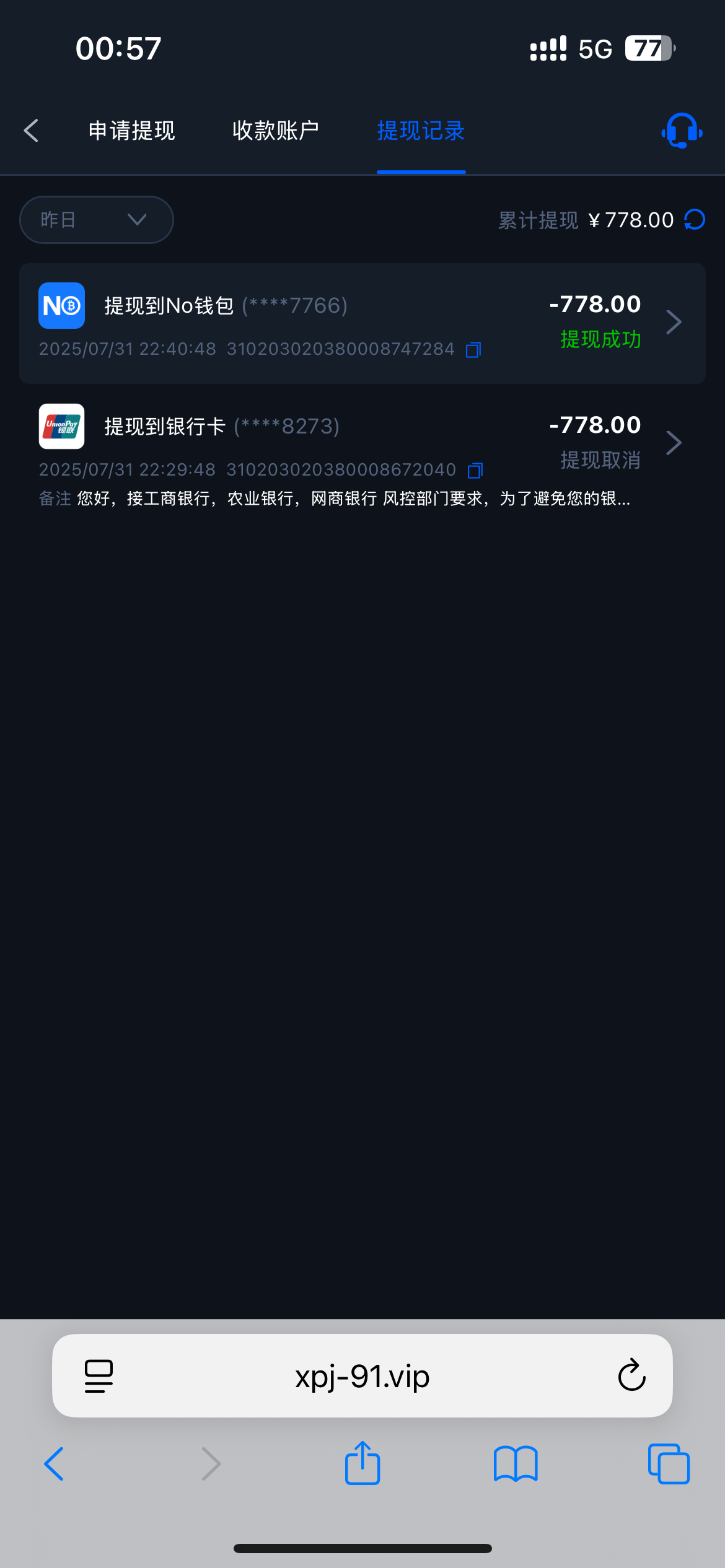
Task: Open customer service headset icon
Action: tap(681, 131)
